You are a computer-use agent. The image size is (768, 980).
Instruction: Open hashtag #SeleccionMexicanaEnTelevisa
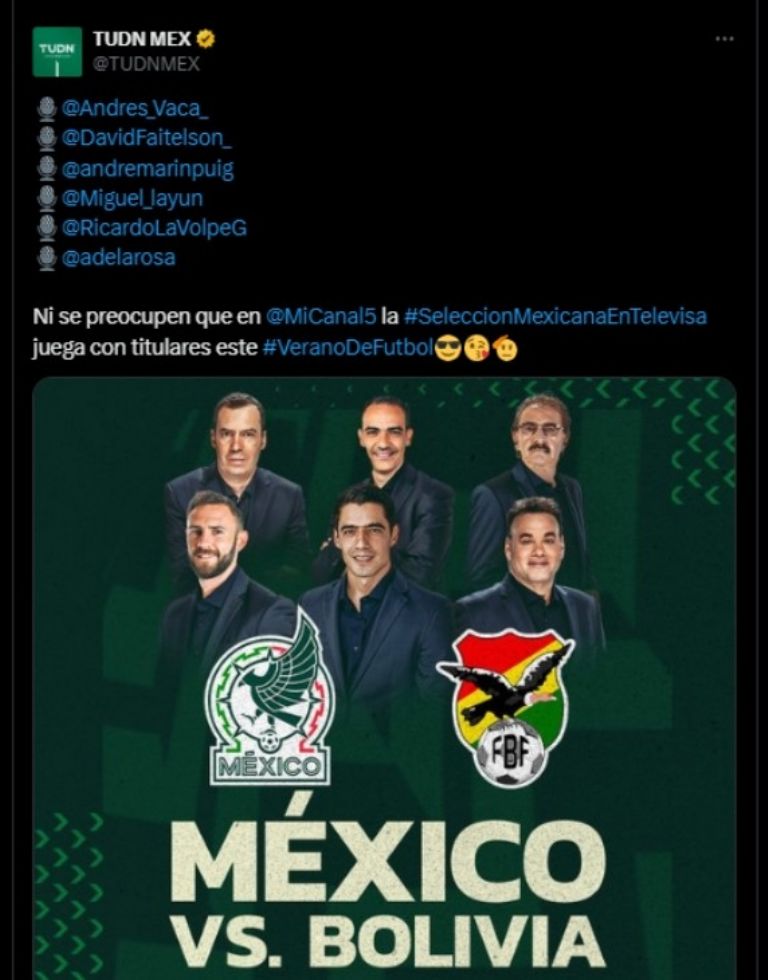(x=555, y=316)
